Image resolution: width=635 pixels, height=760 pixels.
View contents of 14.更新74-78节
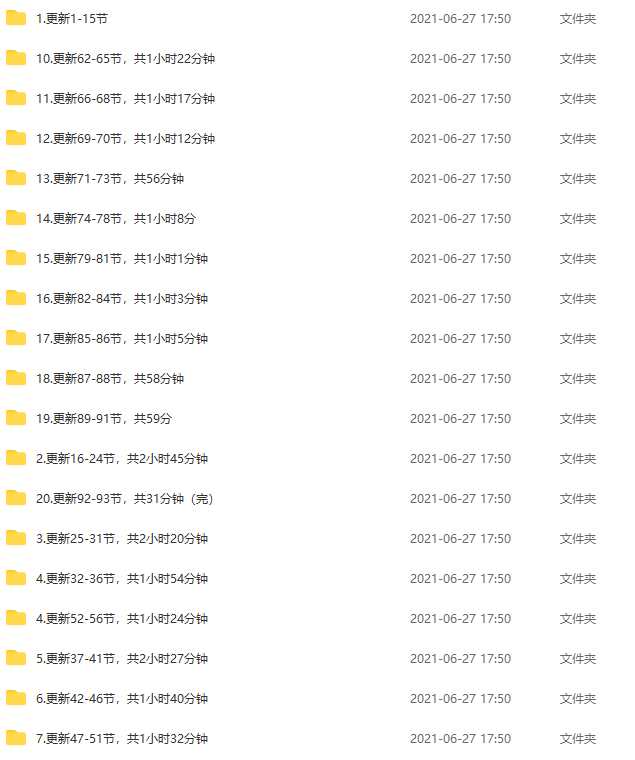(116, 219)
